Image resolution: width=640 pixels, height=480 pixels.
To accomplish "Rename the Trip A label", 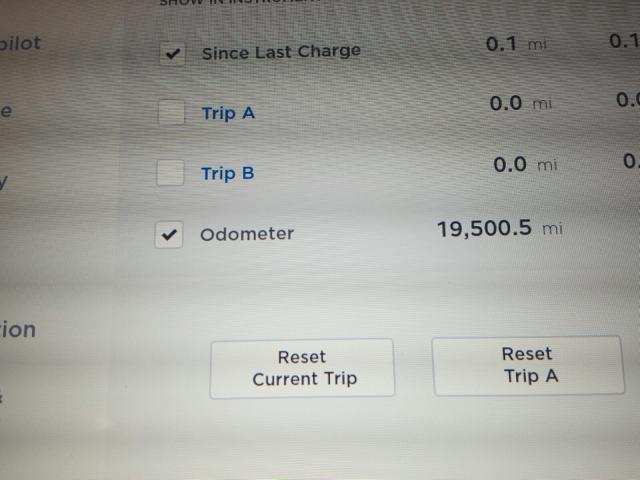I will [228, 113].
